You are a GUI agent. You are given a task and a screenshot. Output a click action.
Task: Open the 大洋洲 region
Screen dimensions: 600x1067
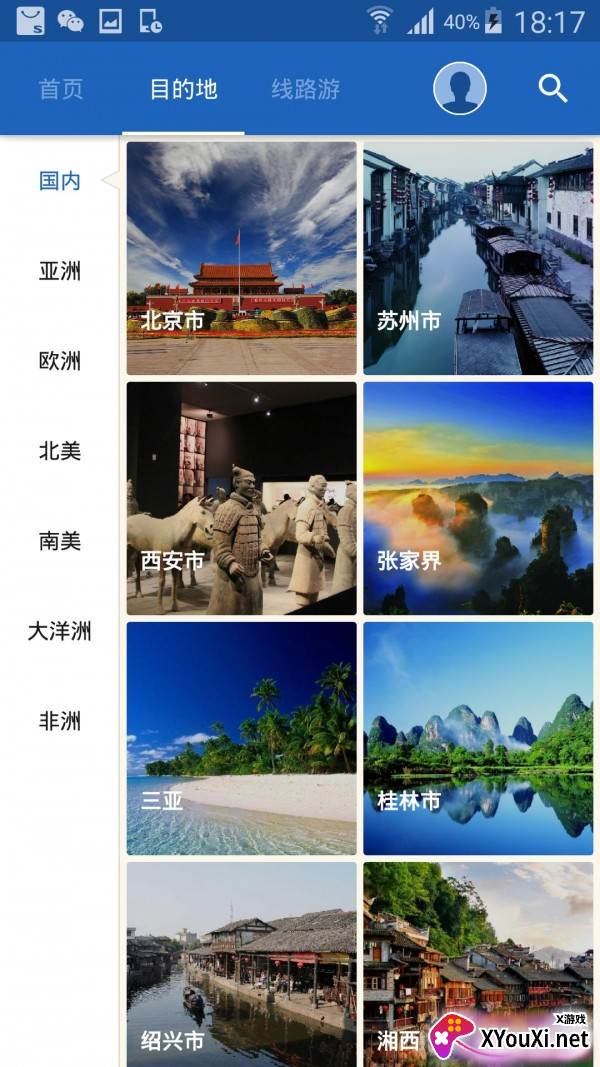click(60, 631)
